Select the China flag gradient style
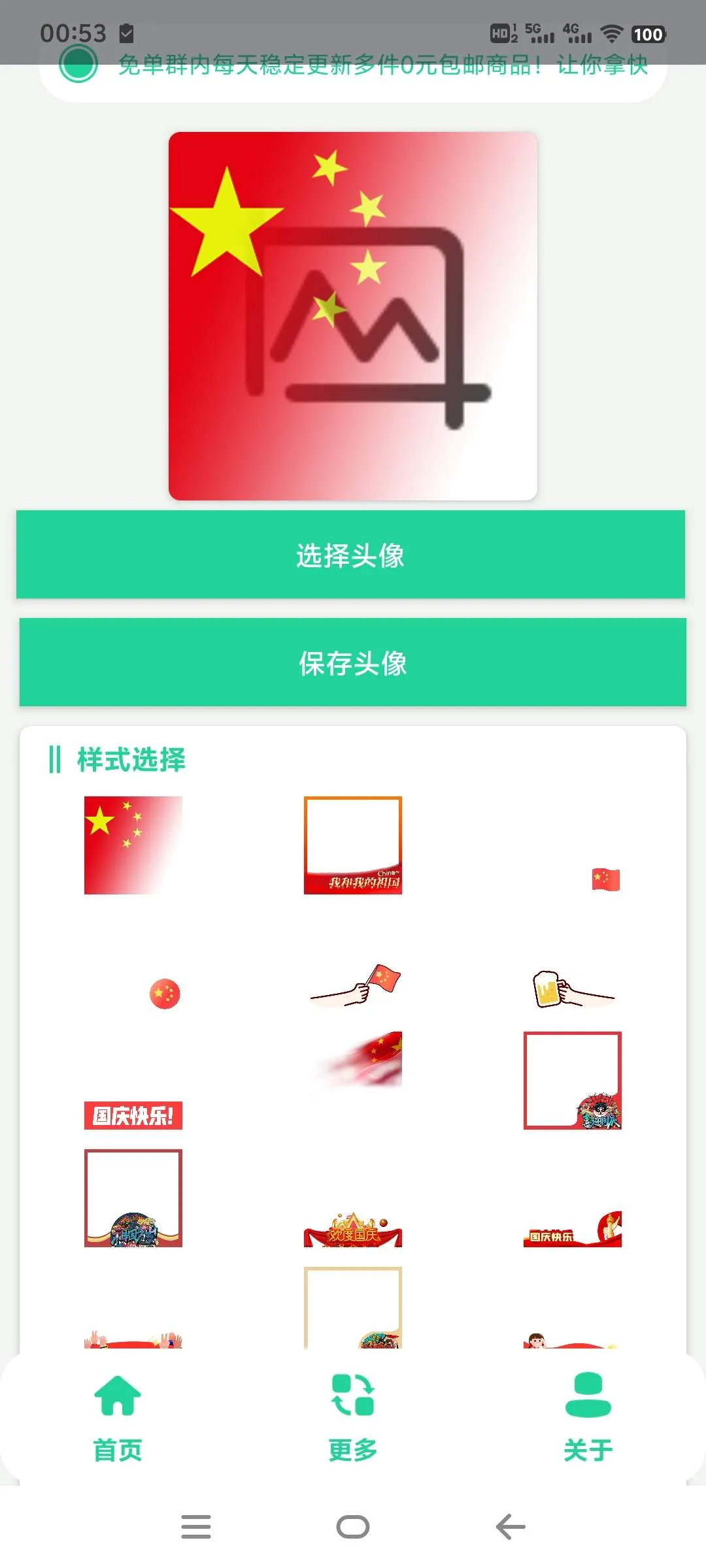The width and height of the screenshot is (706, 1568). [133, 843]
